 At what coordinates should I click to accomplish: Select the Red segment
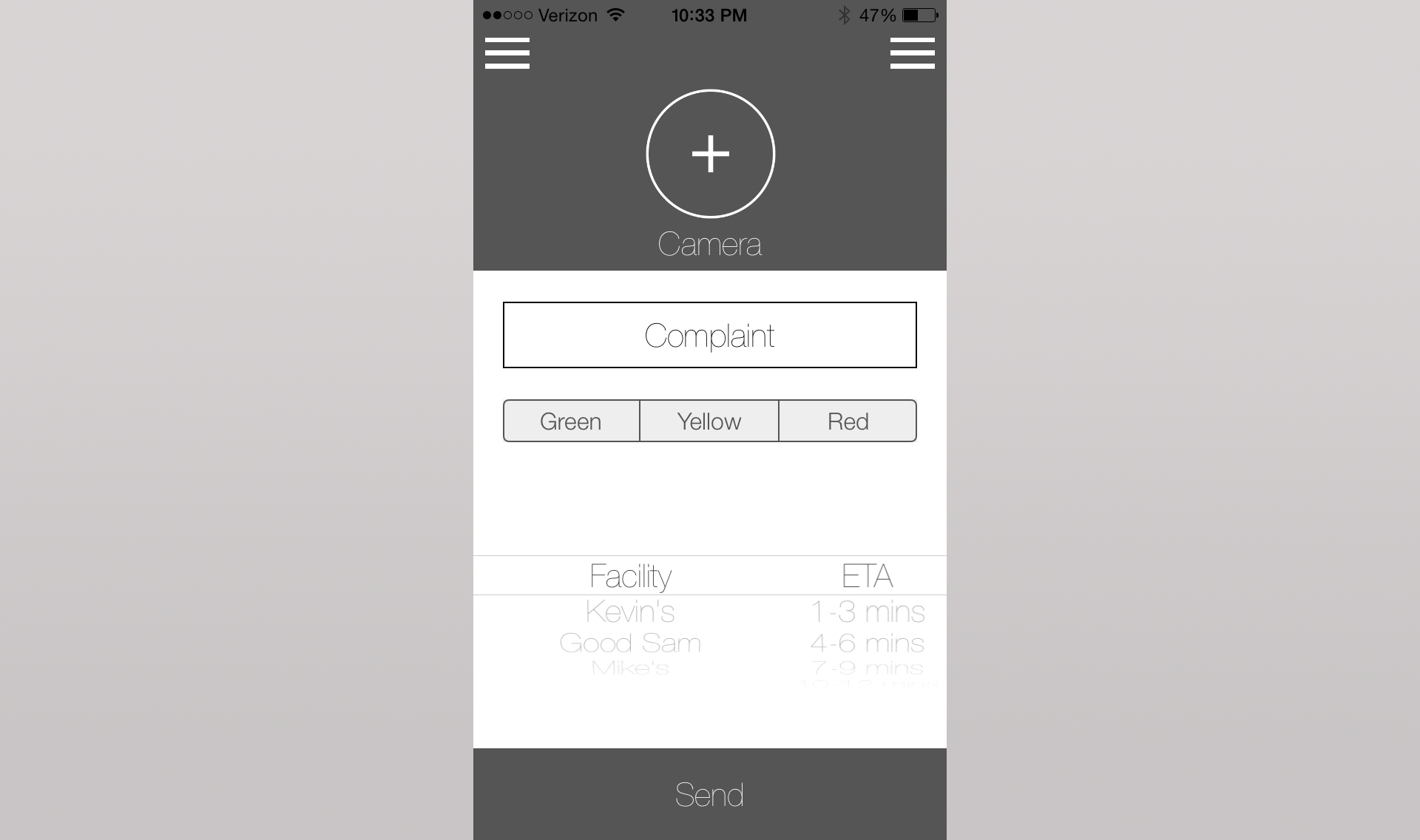pos(848,421)
